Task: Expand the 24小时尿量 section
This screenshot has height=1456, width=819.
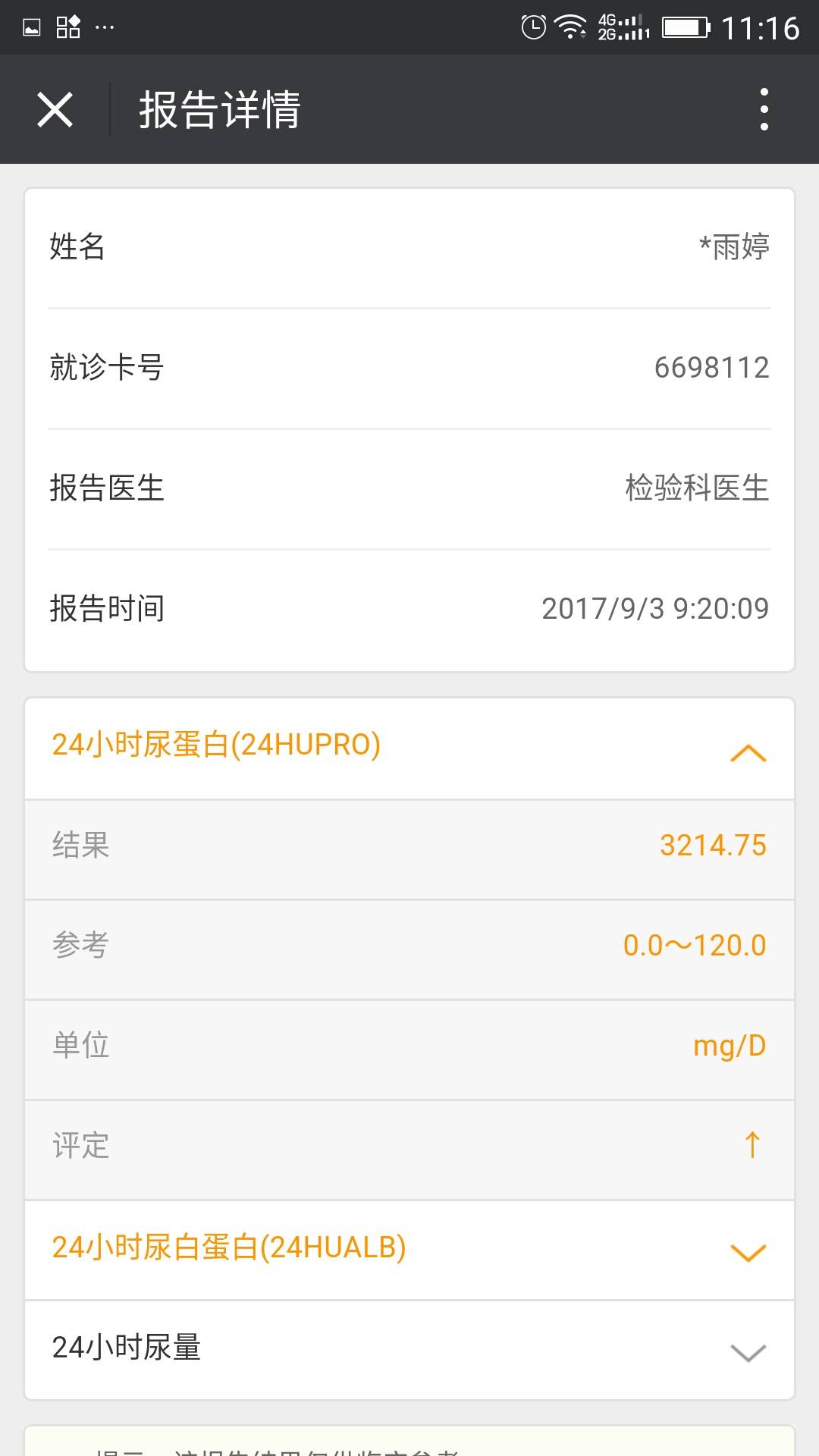Action: 748,1351
